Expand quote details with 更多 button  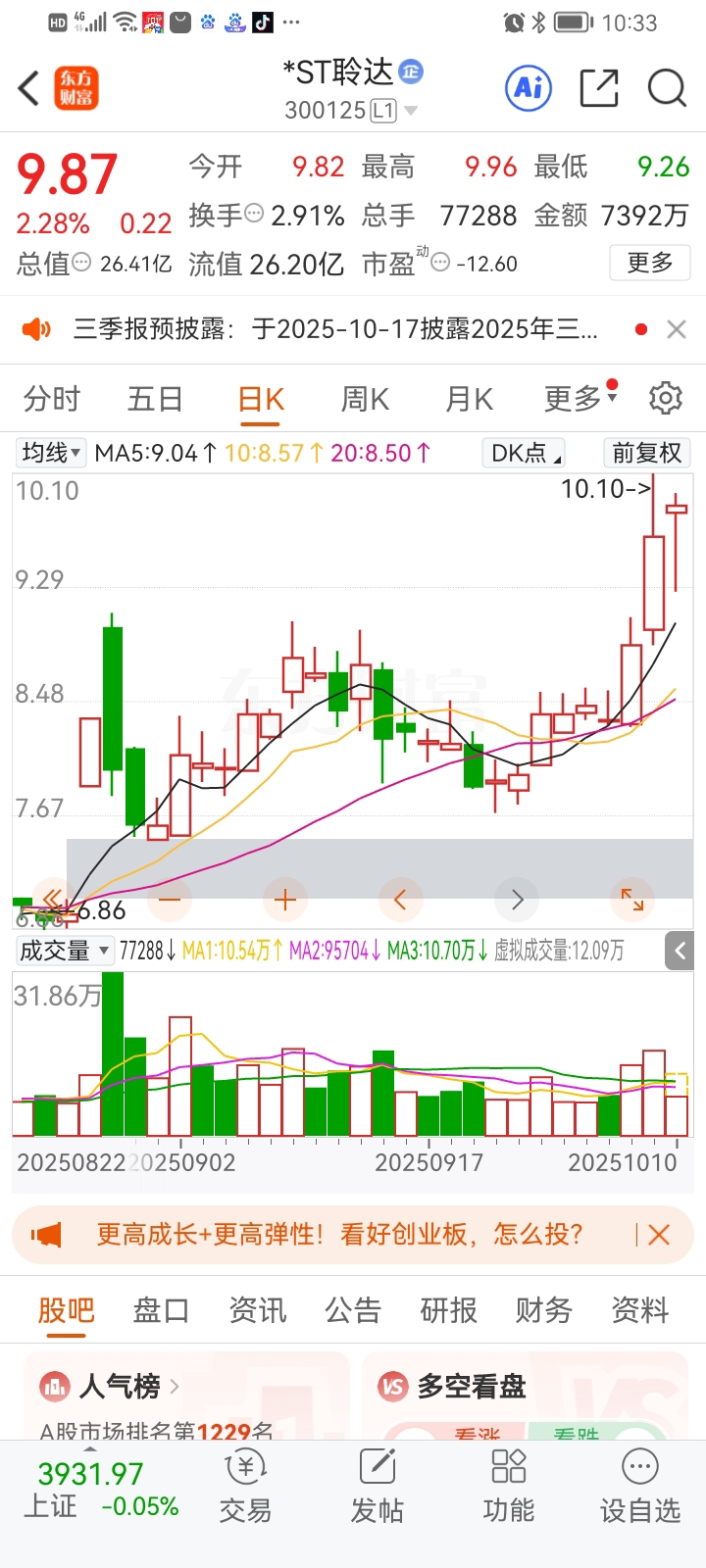click(x=650, y=263)
